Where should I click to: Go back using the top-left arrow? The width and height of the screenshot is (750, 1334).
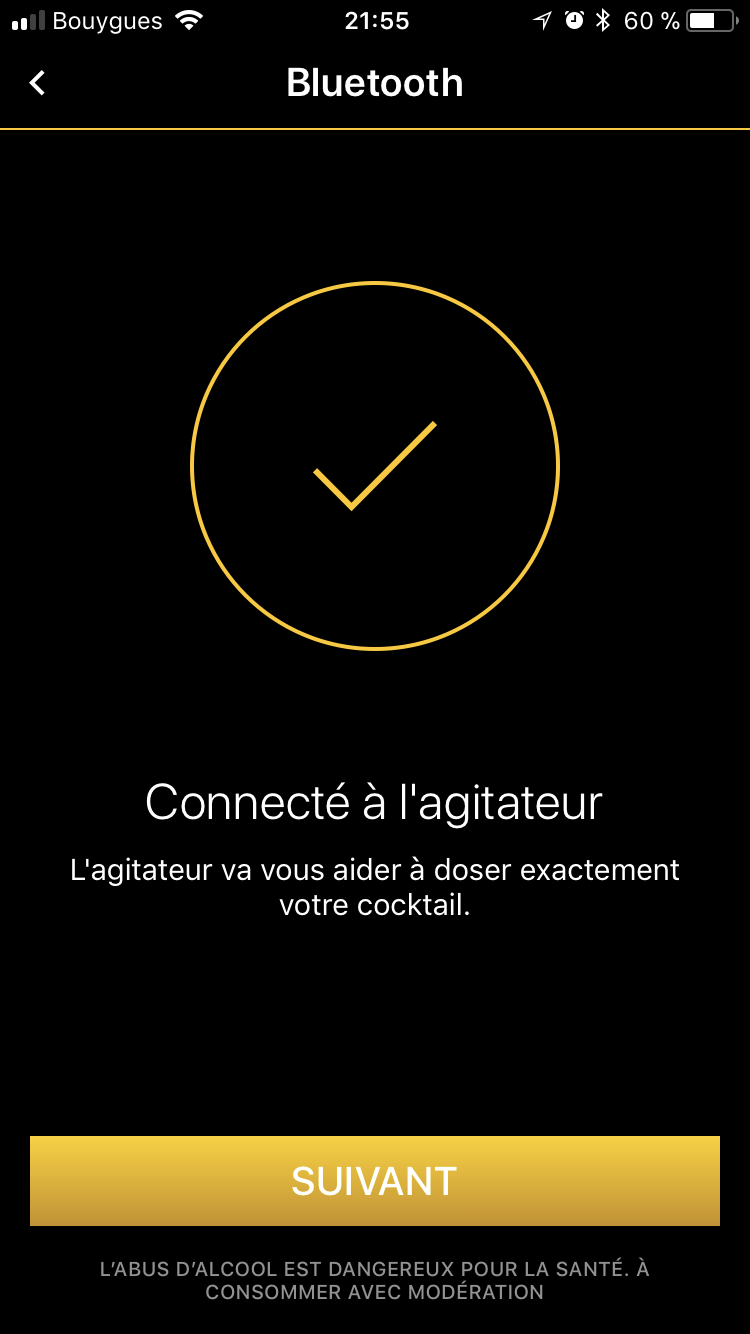[x=38, y=83]
